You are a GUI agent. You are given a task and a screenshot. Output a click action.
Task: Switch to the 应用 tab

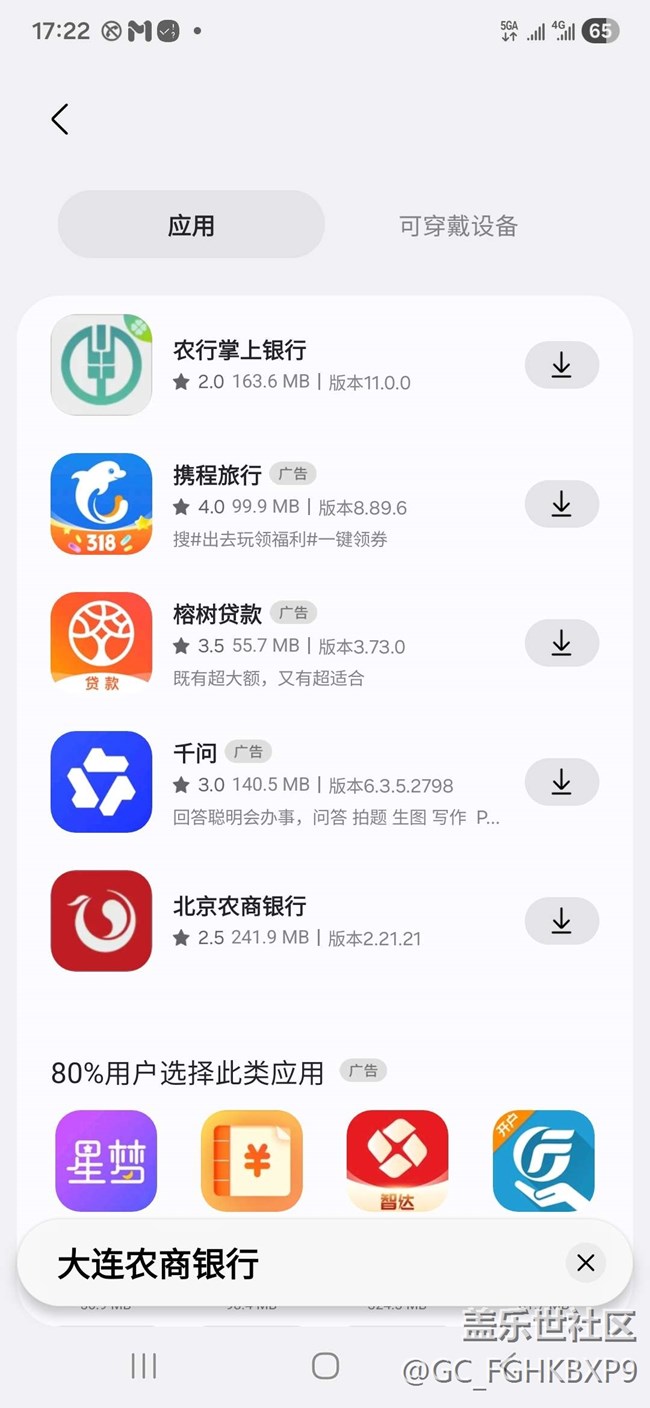coord(191,225)
